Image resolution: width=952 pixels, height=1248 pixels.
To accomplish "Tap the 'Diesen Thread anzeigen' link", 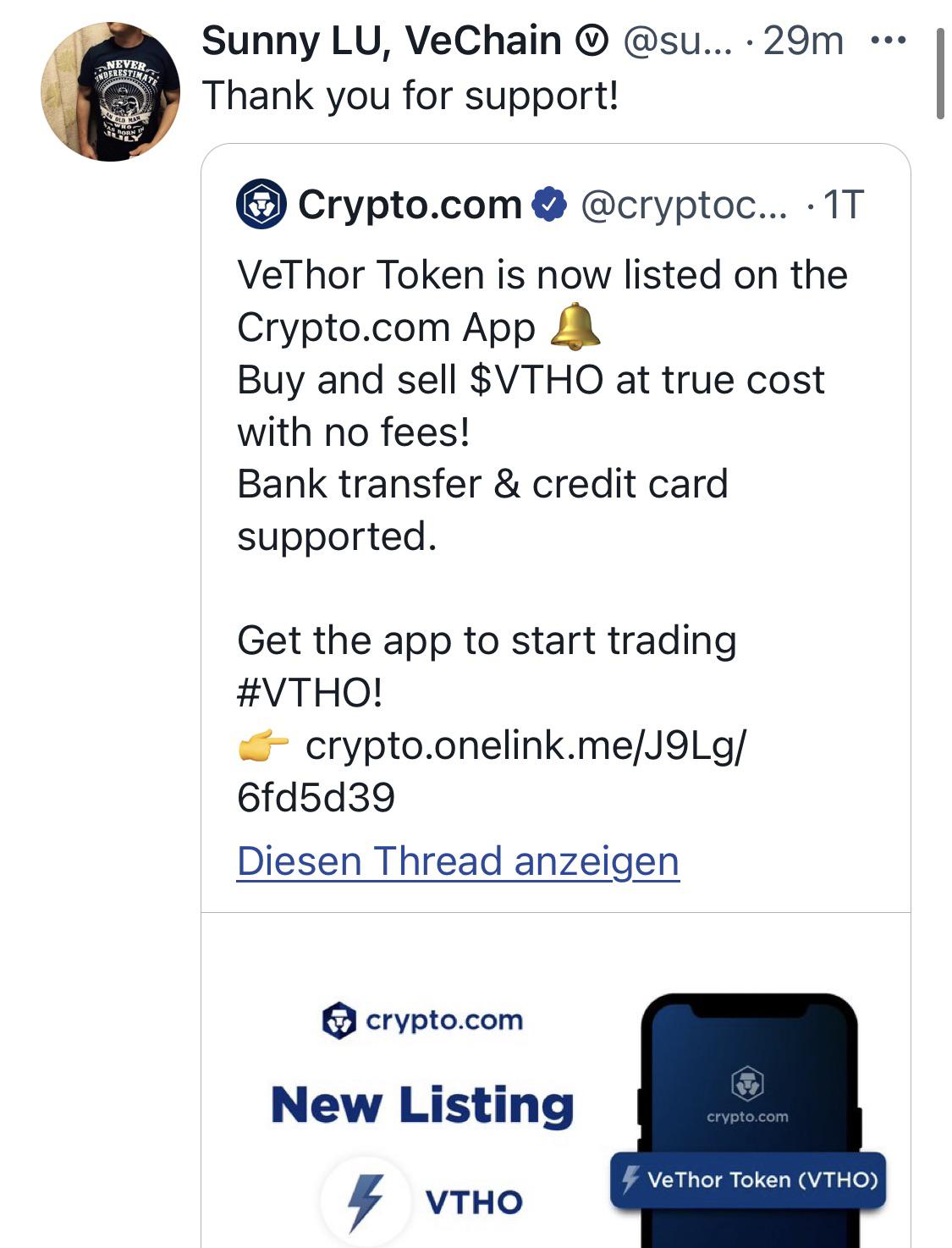I will click(458, 861).
